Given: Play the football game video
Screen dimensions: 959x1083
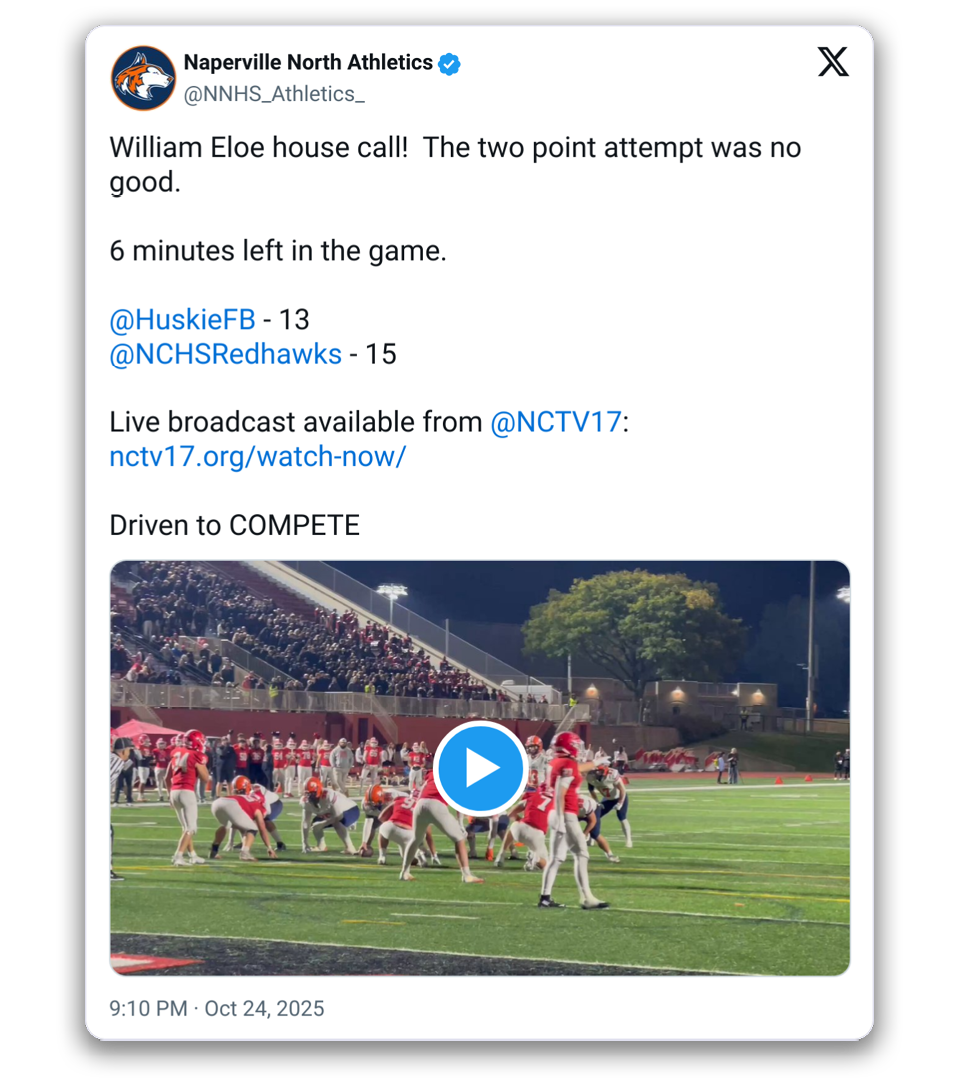Looking at the screenshot, I should coord(480,768).
